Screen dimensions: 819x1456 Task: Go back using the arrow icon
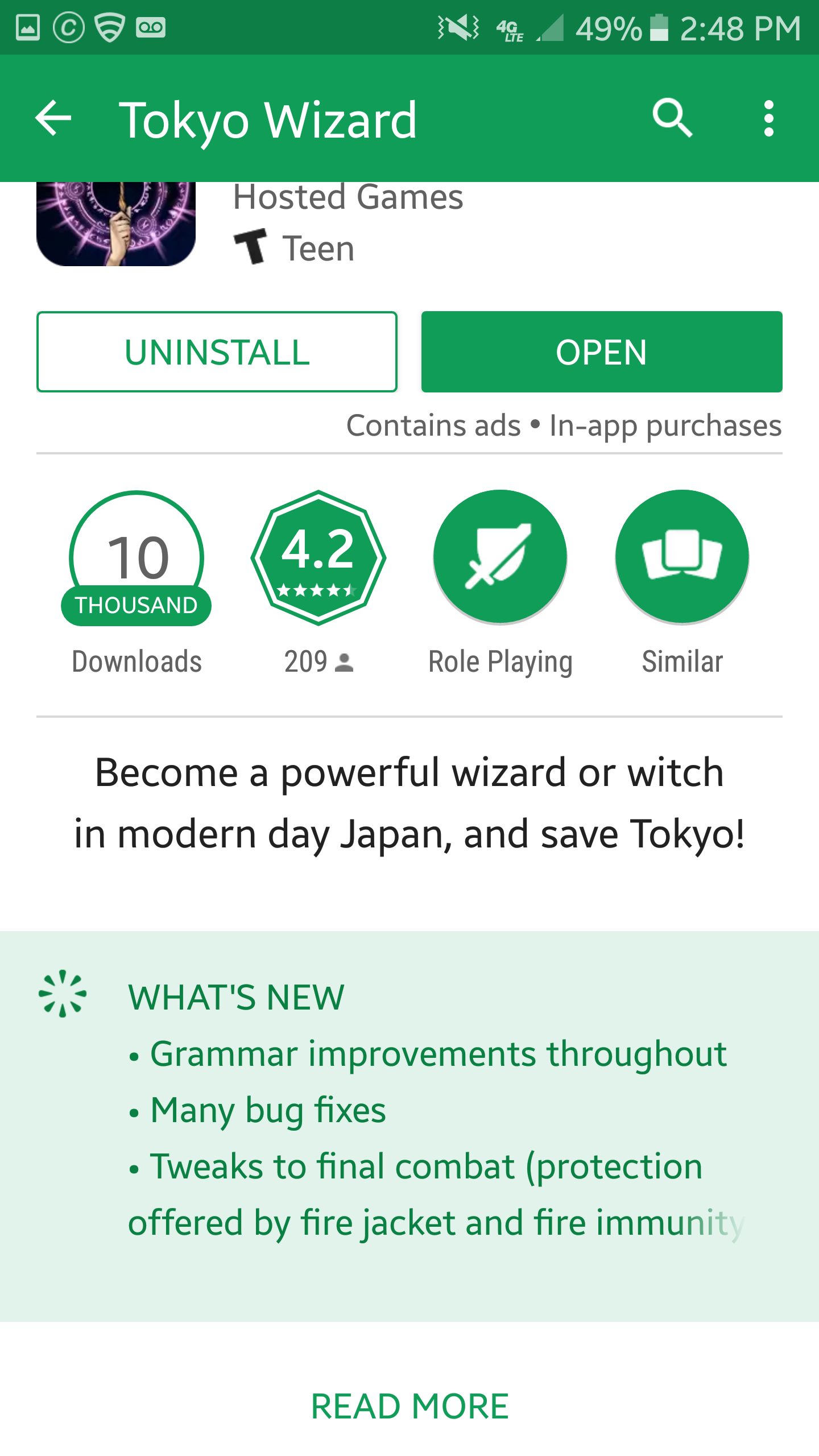point(53,118)
